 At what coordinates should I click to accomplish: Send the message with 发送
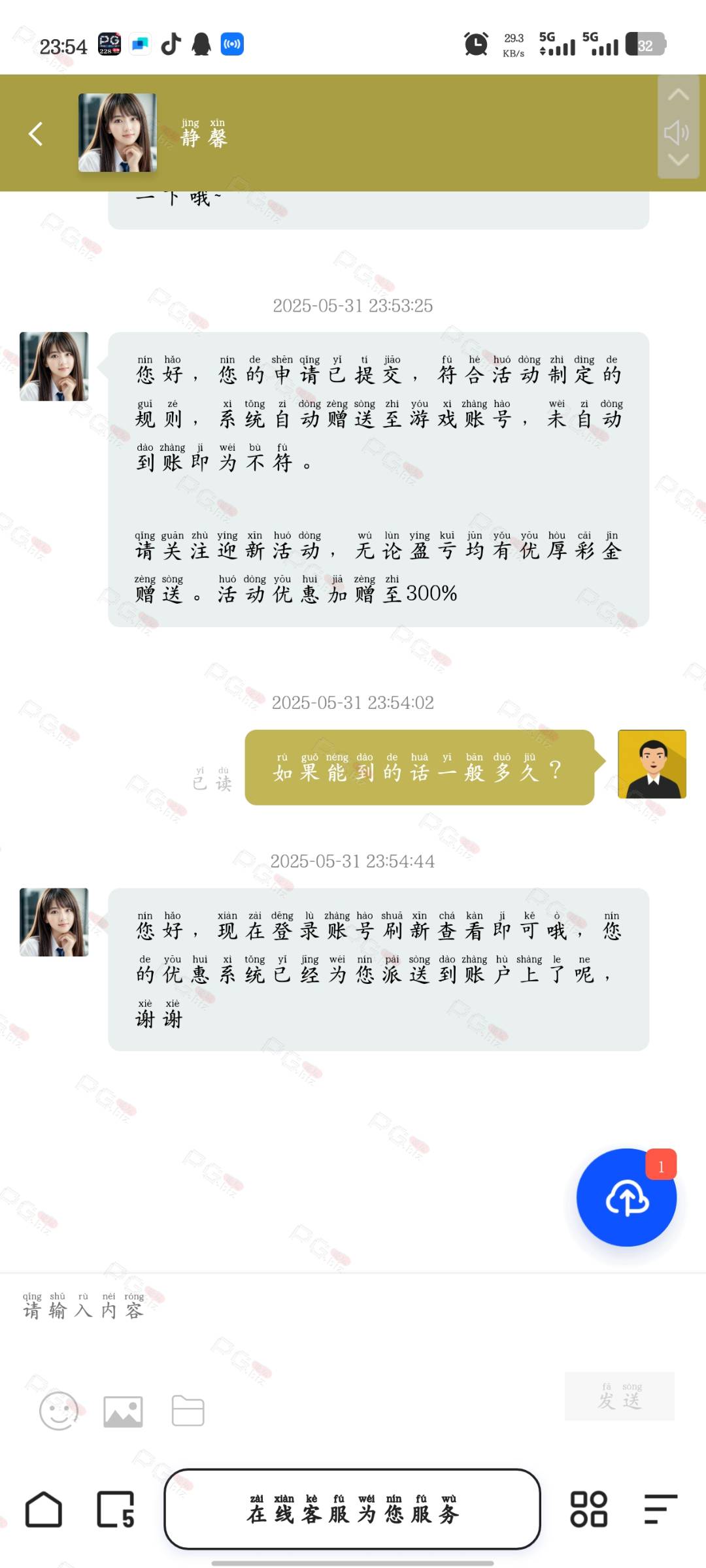coord(620,1396)
